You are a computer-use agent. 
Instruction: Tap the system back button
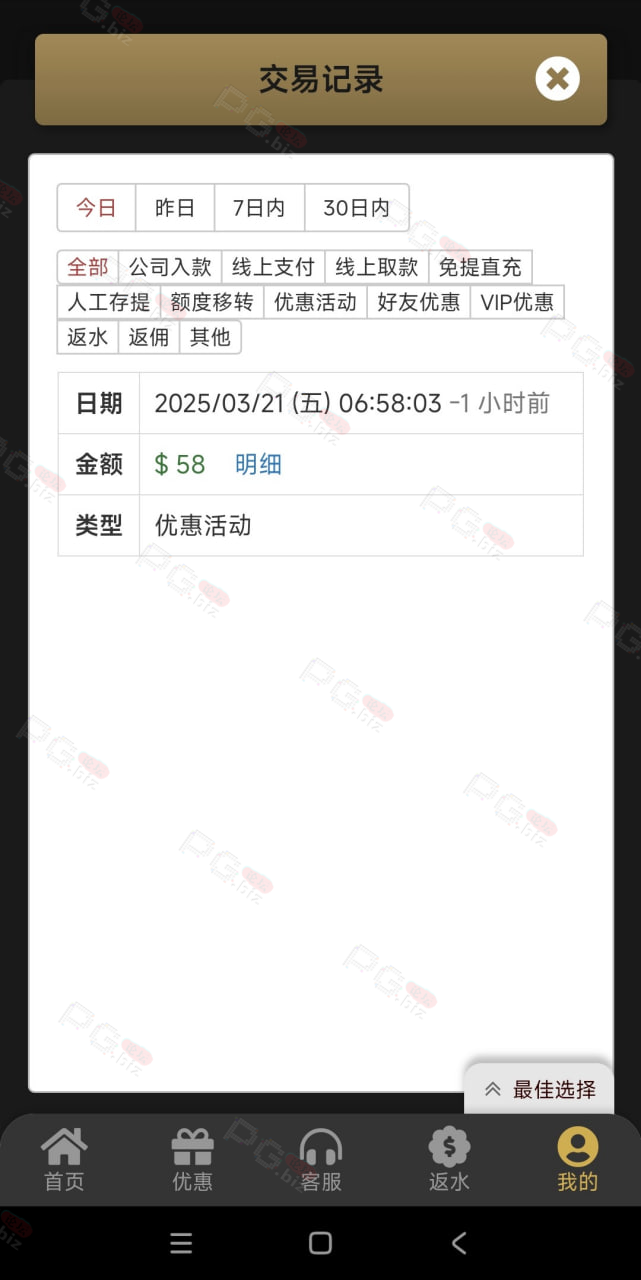[x=459, y=1243]
